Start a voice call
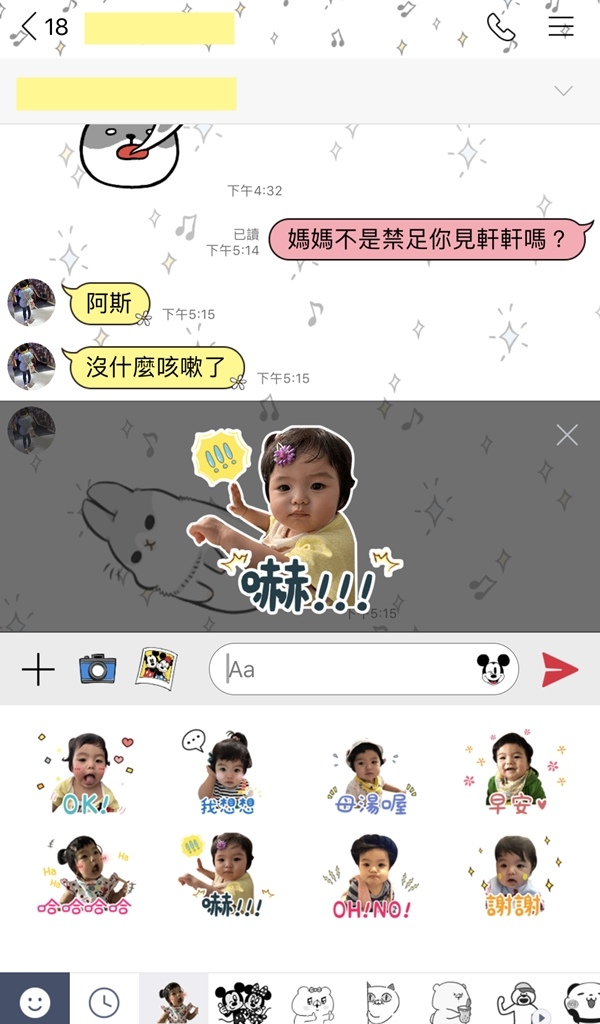This screenshot has width=600, height=1024. [x=500, y=27]
